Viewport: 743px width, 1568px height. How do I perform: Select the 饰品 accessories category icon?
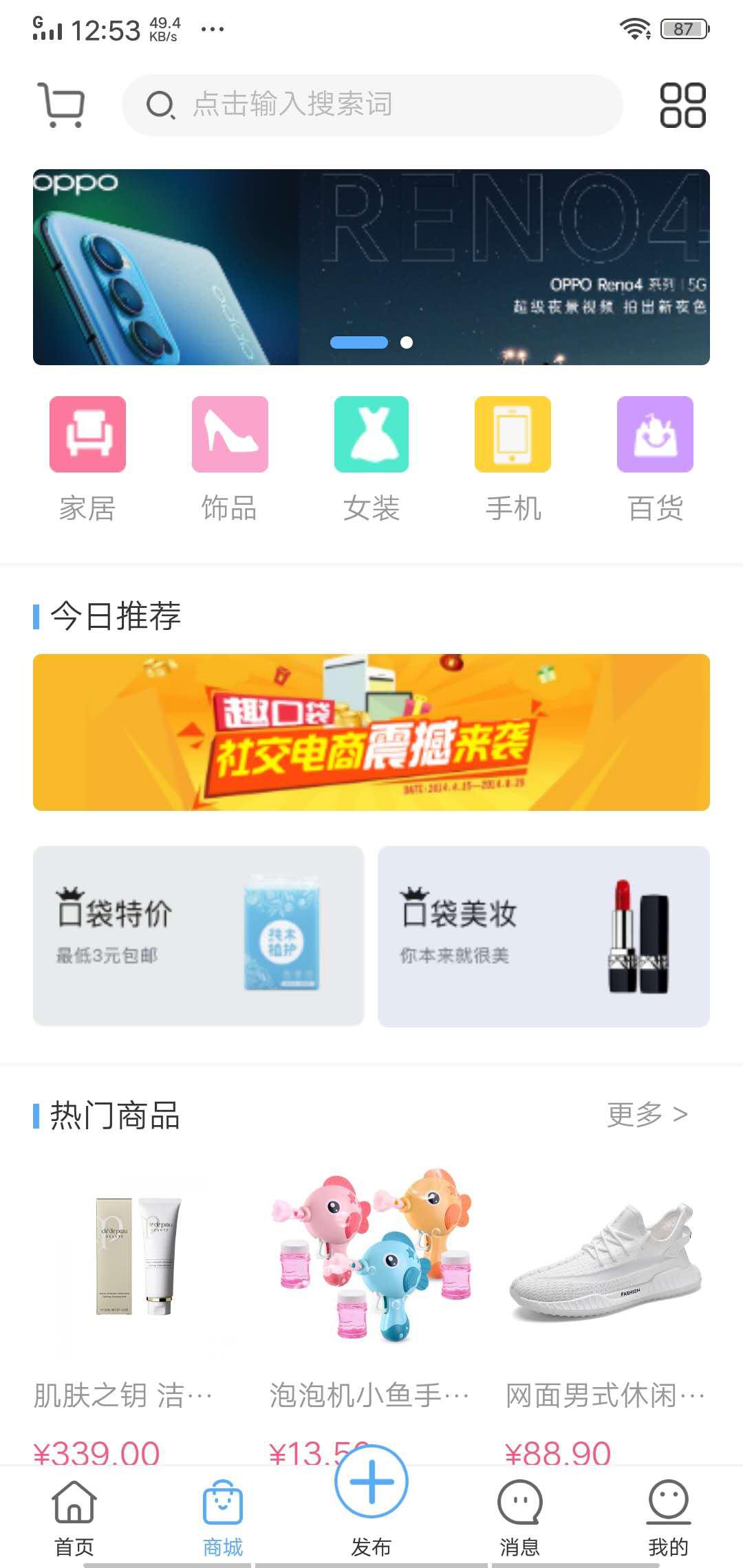230,434
